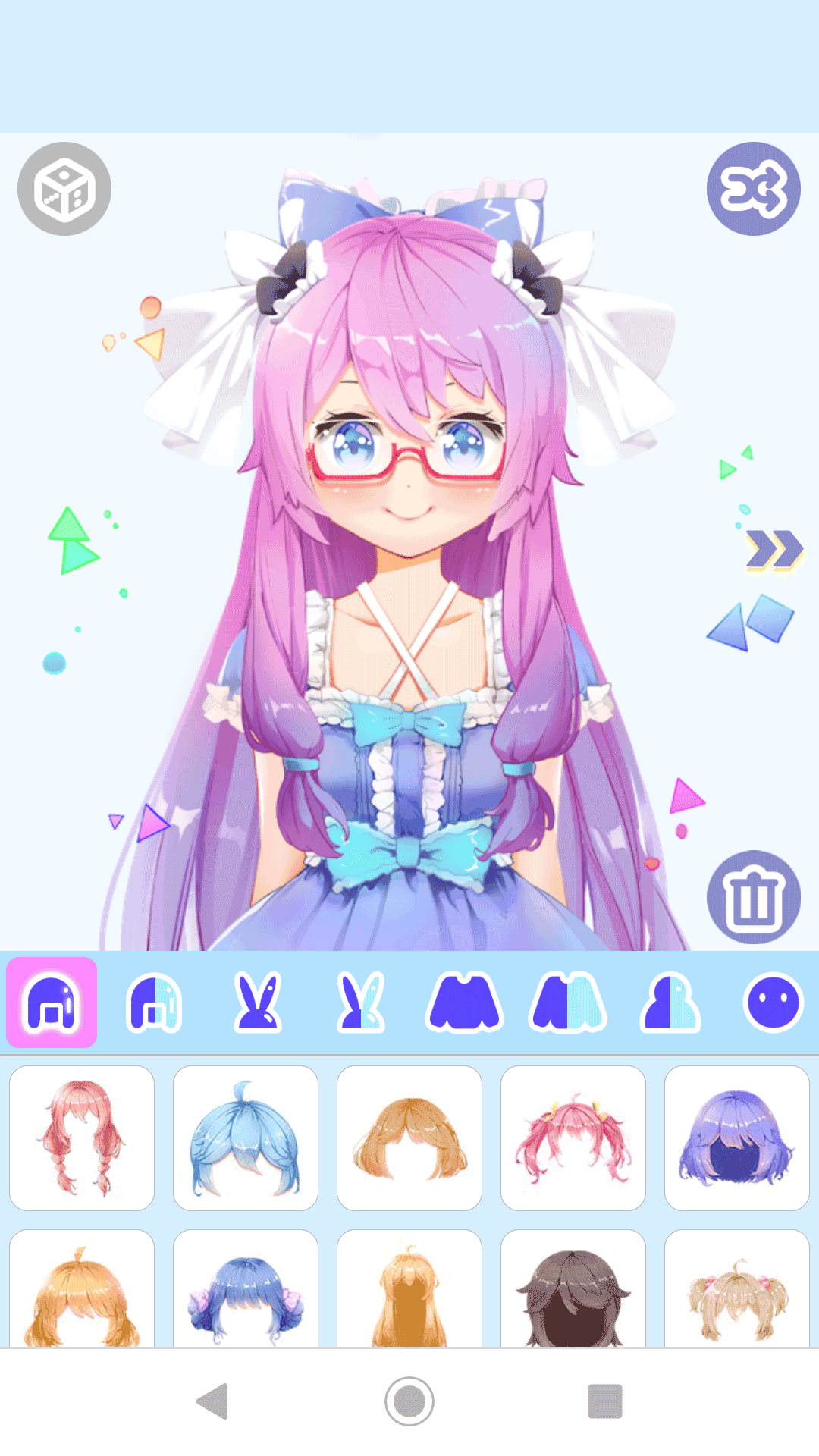Pick the orange bob hairstyle
This screenshot has height=1456, width=819.
409,1137
